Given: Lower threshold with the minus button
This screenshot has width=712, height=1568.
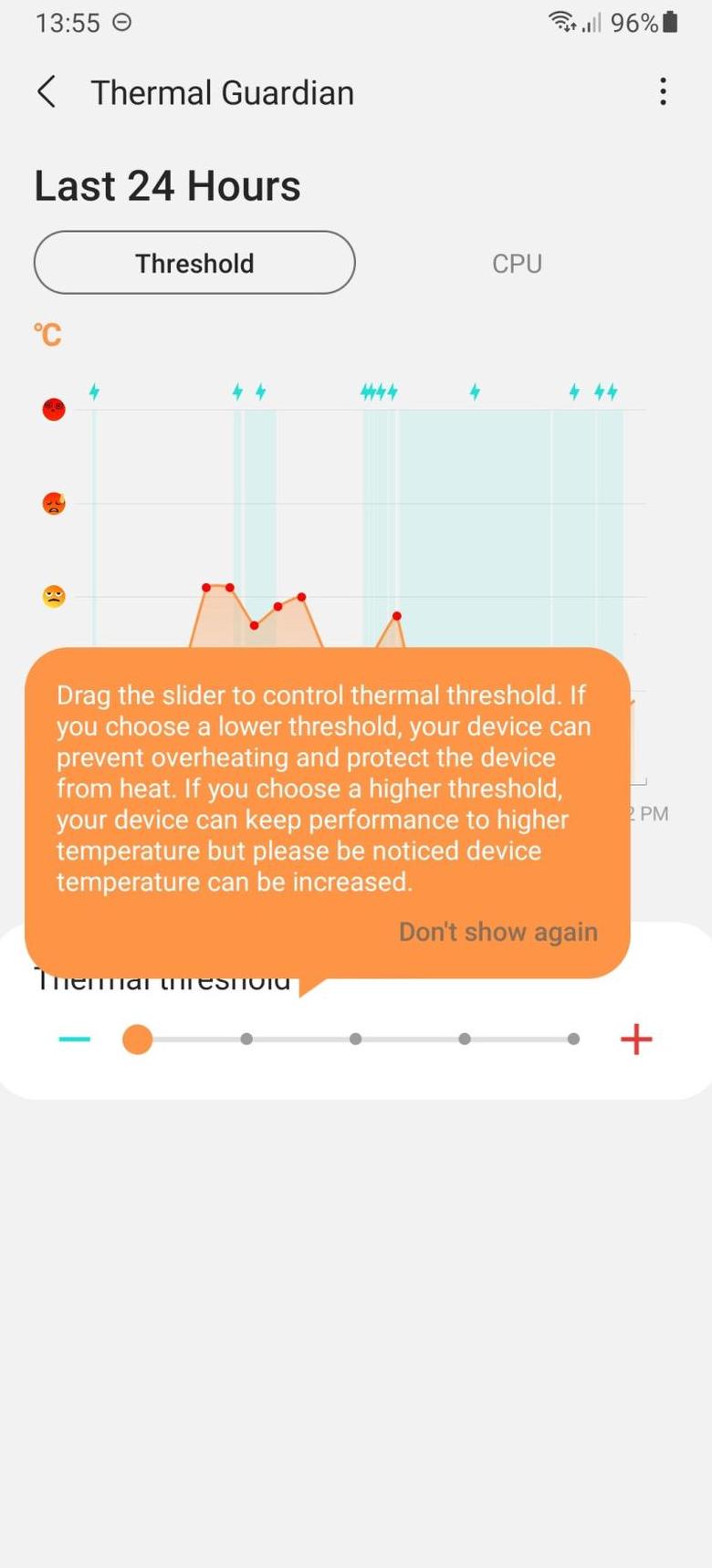Looking at the screenshot, I should point(75,1039).
